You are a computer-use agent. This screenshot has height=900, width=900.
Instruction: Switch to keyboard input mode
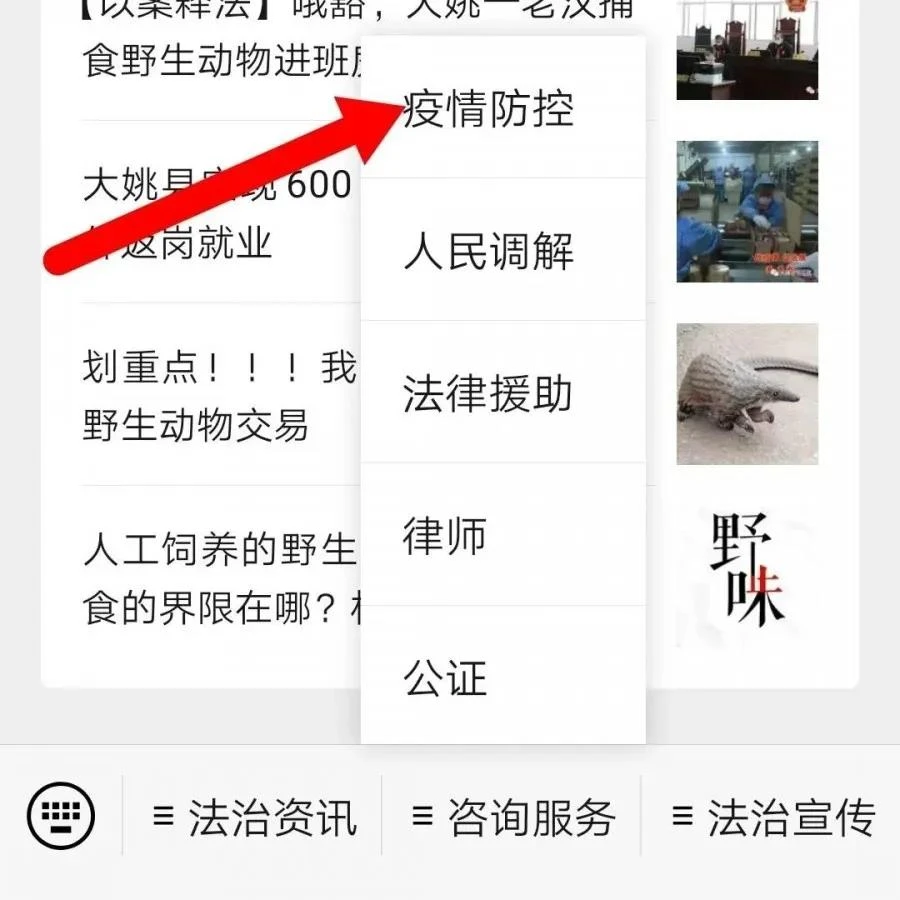[61, 816]
